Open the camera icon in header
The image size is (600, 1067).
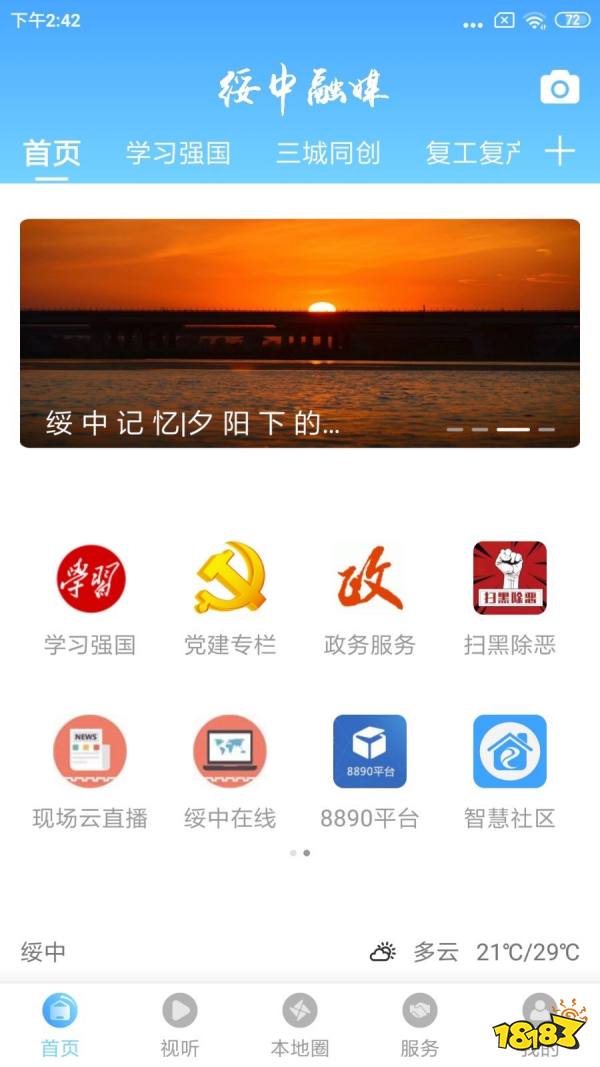[559, 89]
